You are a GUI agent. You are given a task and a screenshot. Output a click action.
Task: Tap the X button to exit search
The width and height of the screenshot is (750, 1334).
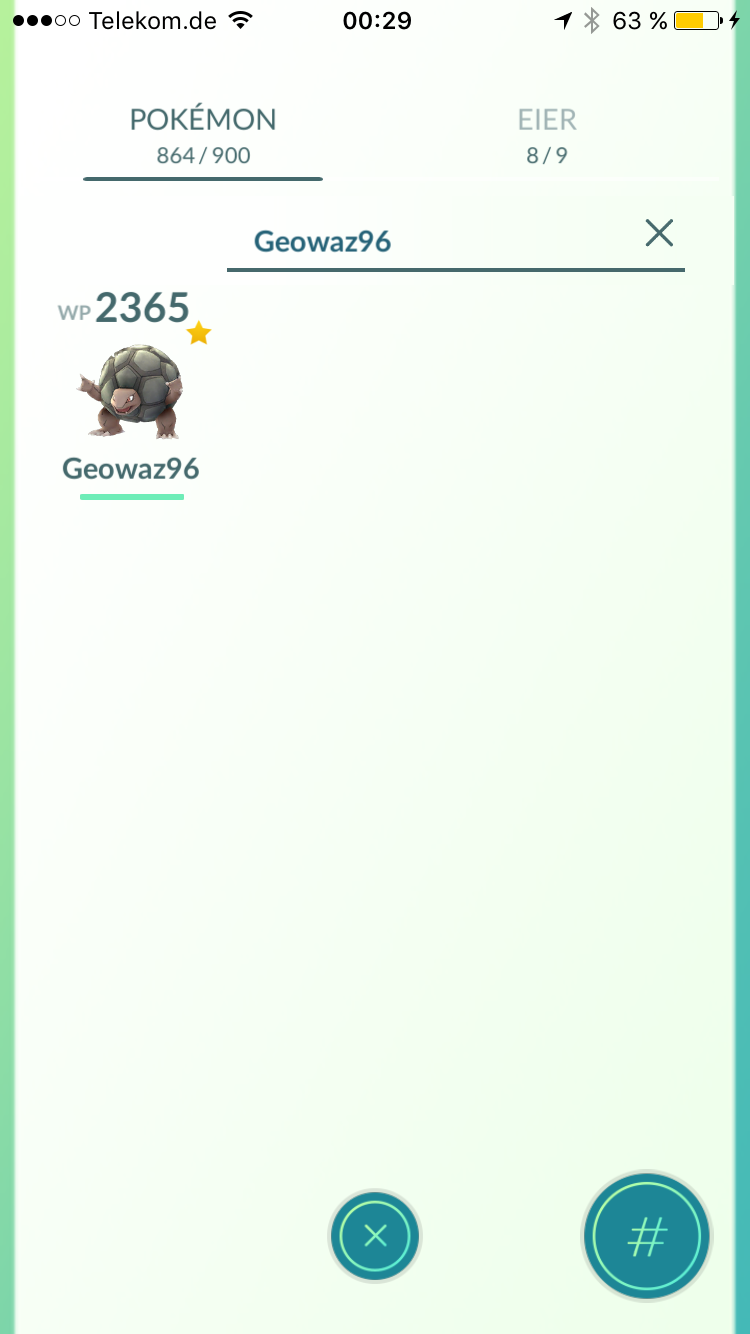(x=375, y=1236)
